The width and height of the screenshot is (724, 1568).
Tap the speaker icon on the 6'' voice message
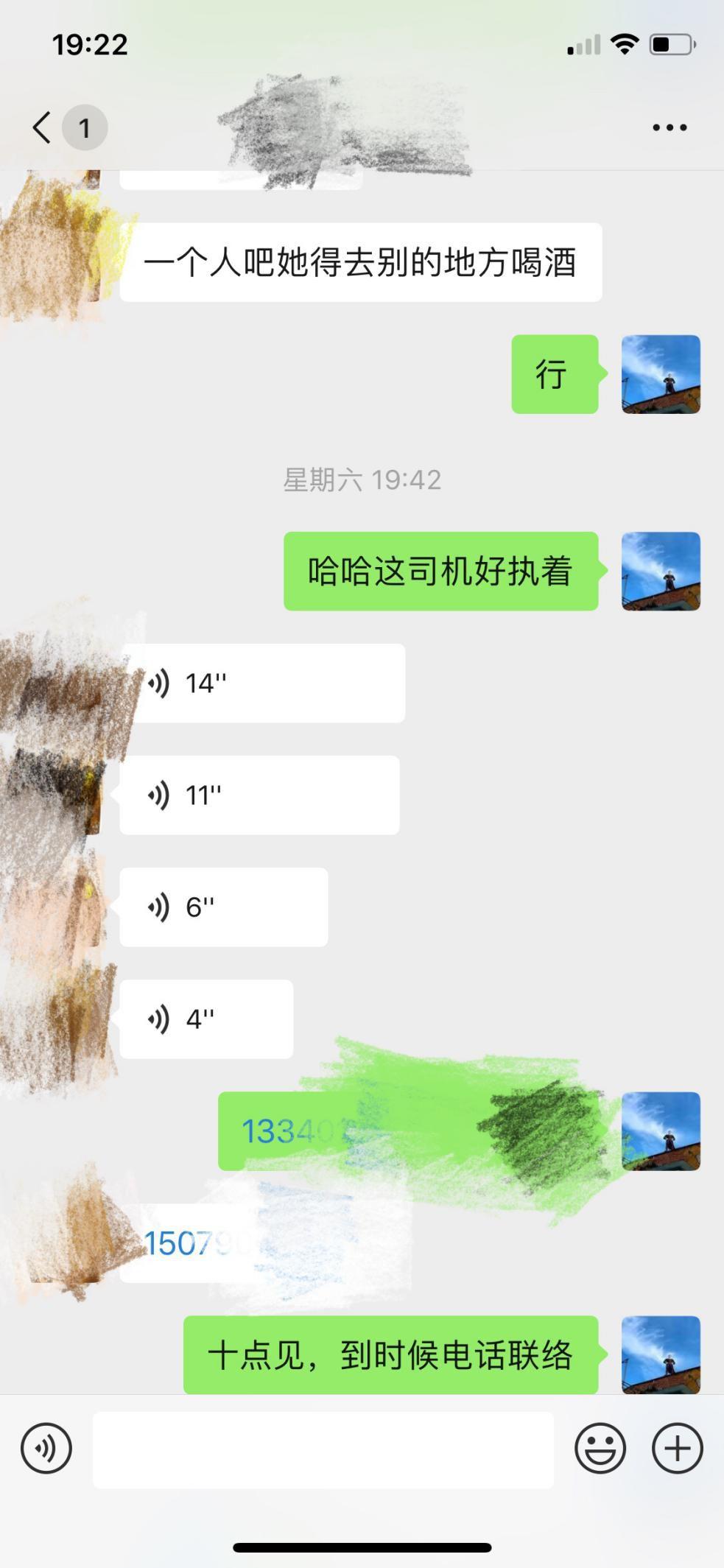157,907
